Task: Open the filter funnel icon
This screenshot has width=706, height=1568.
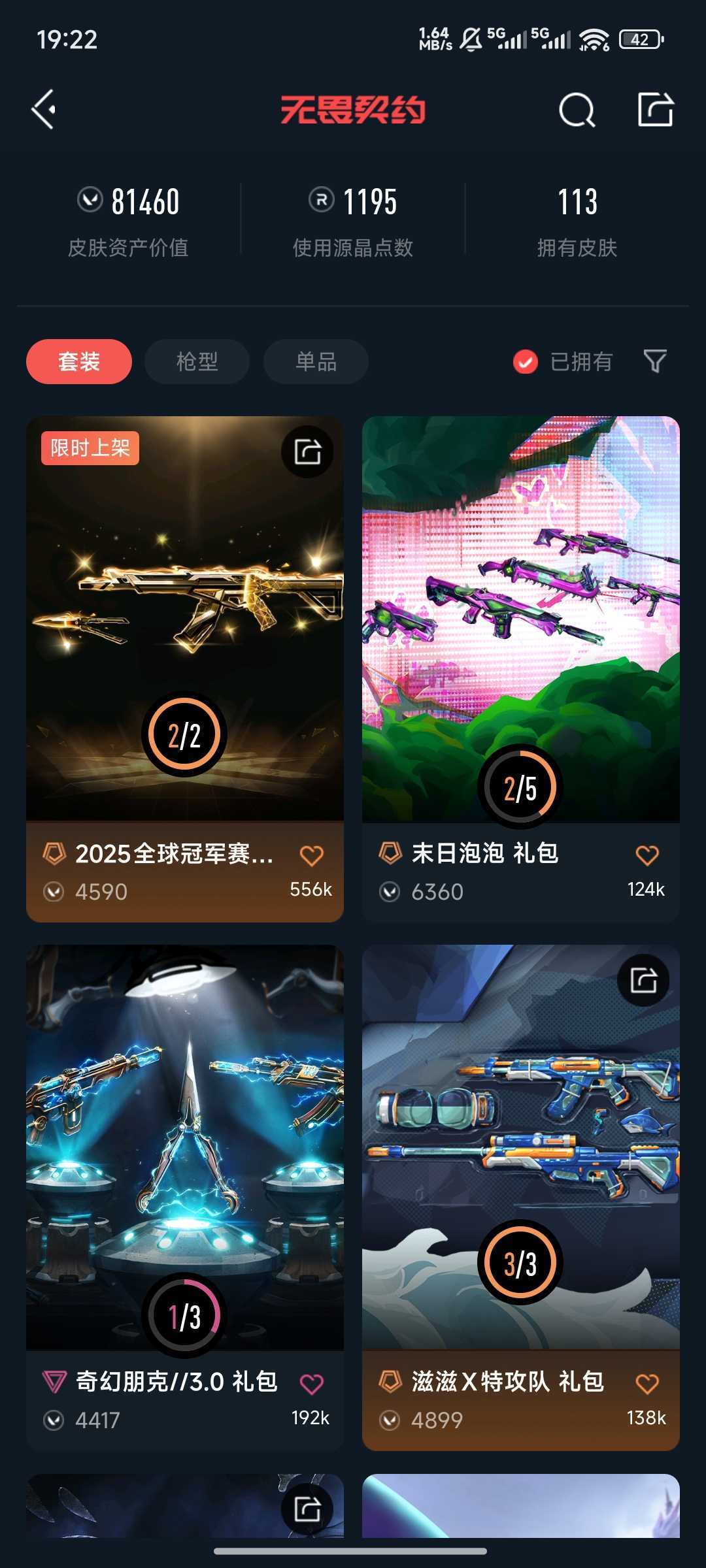Action: pos(654,361)
